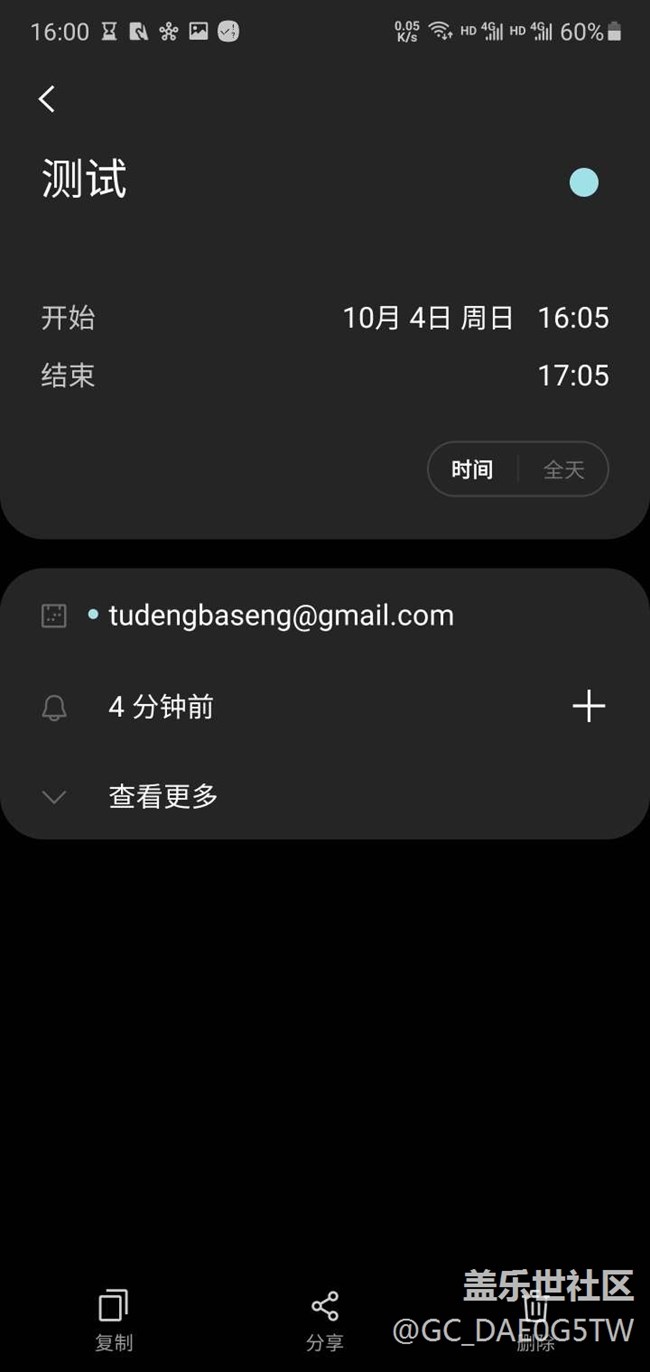Change the event color dot
The image size is (650, 1372).
584,182
